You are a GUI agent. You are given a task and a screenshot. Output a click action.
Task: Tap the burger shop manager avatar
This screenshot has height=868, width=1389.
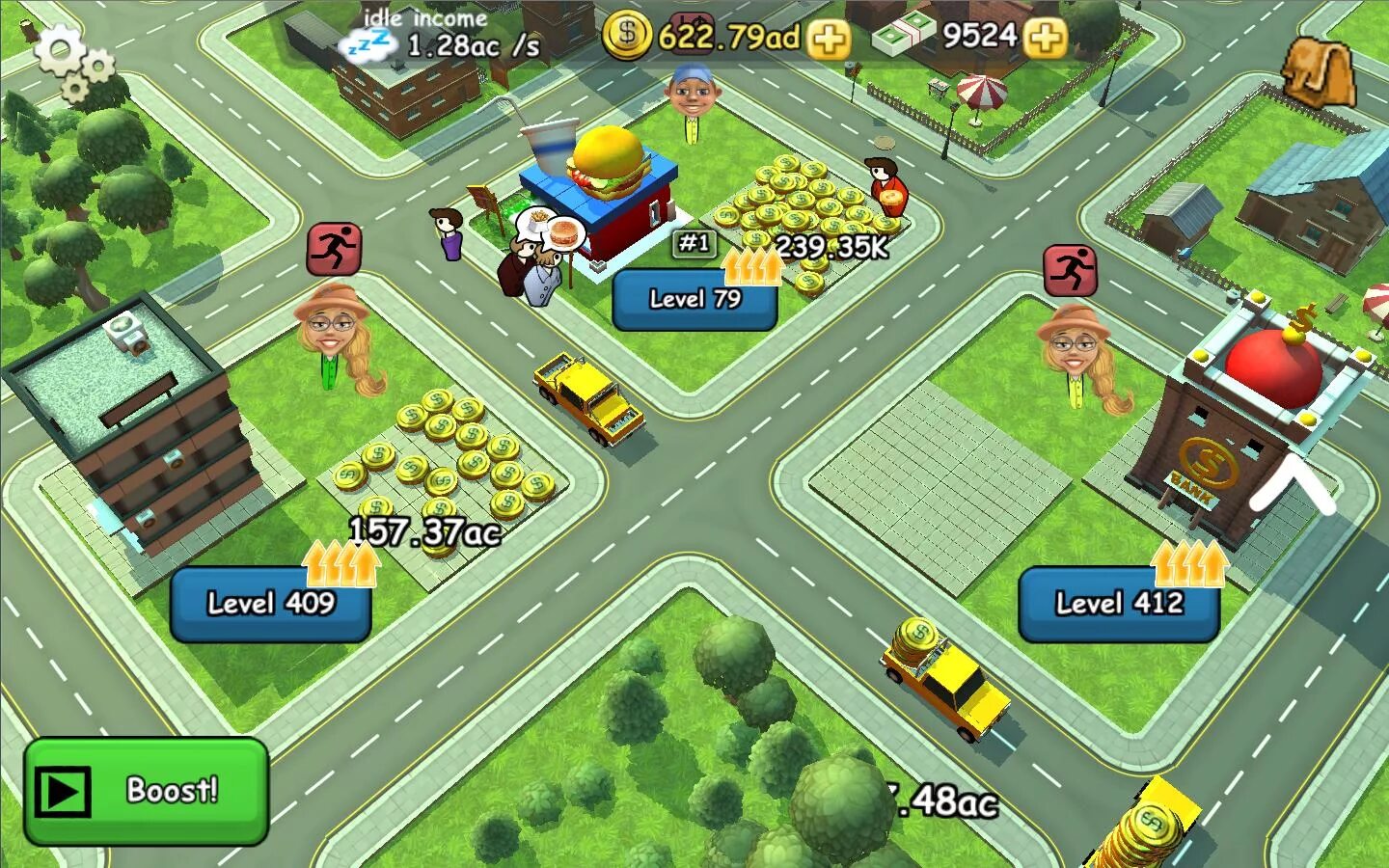[x=690, y=98]
